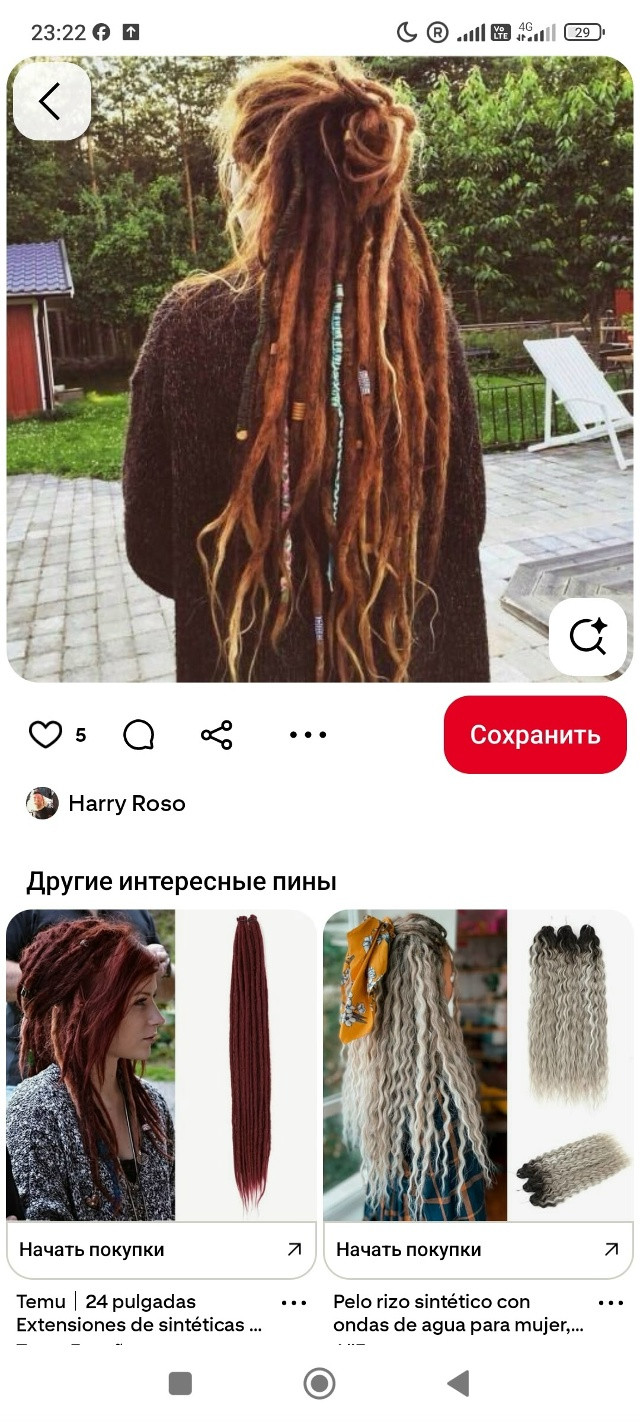Image resolution: width=640 pixels, height=1422 pixels.
Task: Tap Начать покупки under the Pelo rizo pin
Action: [x=478, y=1250]
